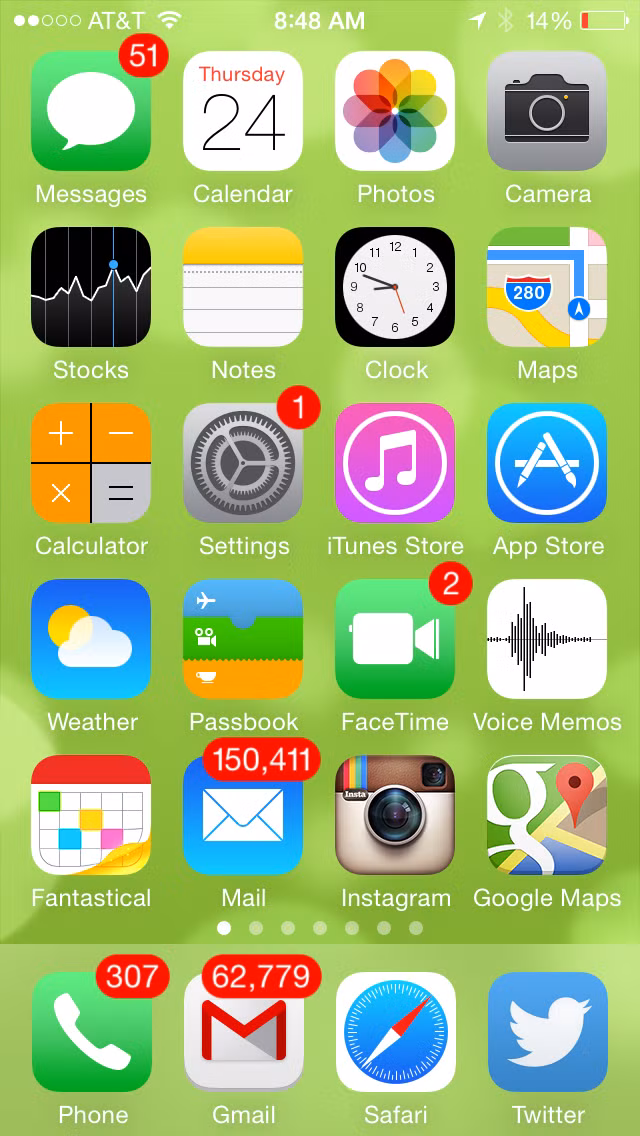Open Notes
640x1136 pixels.
[x=243, y=287]
